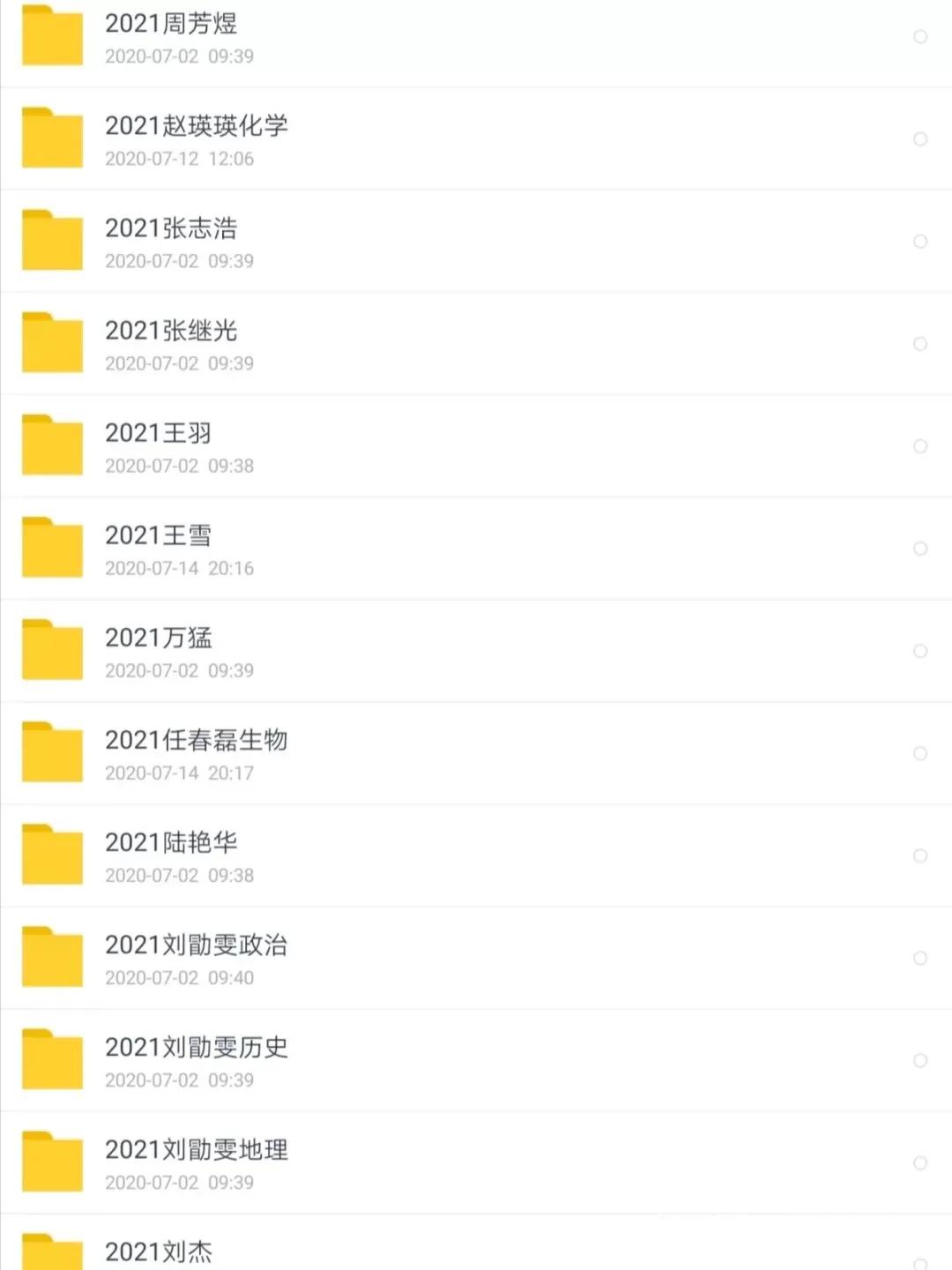Click the folder icon beside 2021张继光

(51, 341)
